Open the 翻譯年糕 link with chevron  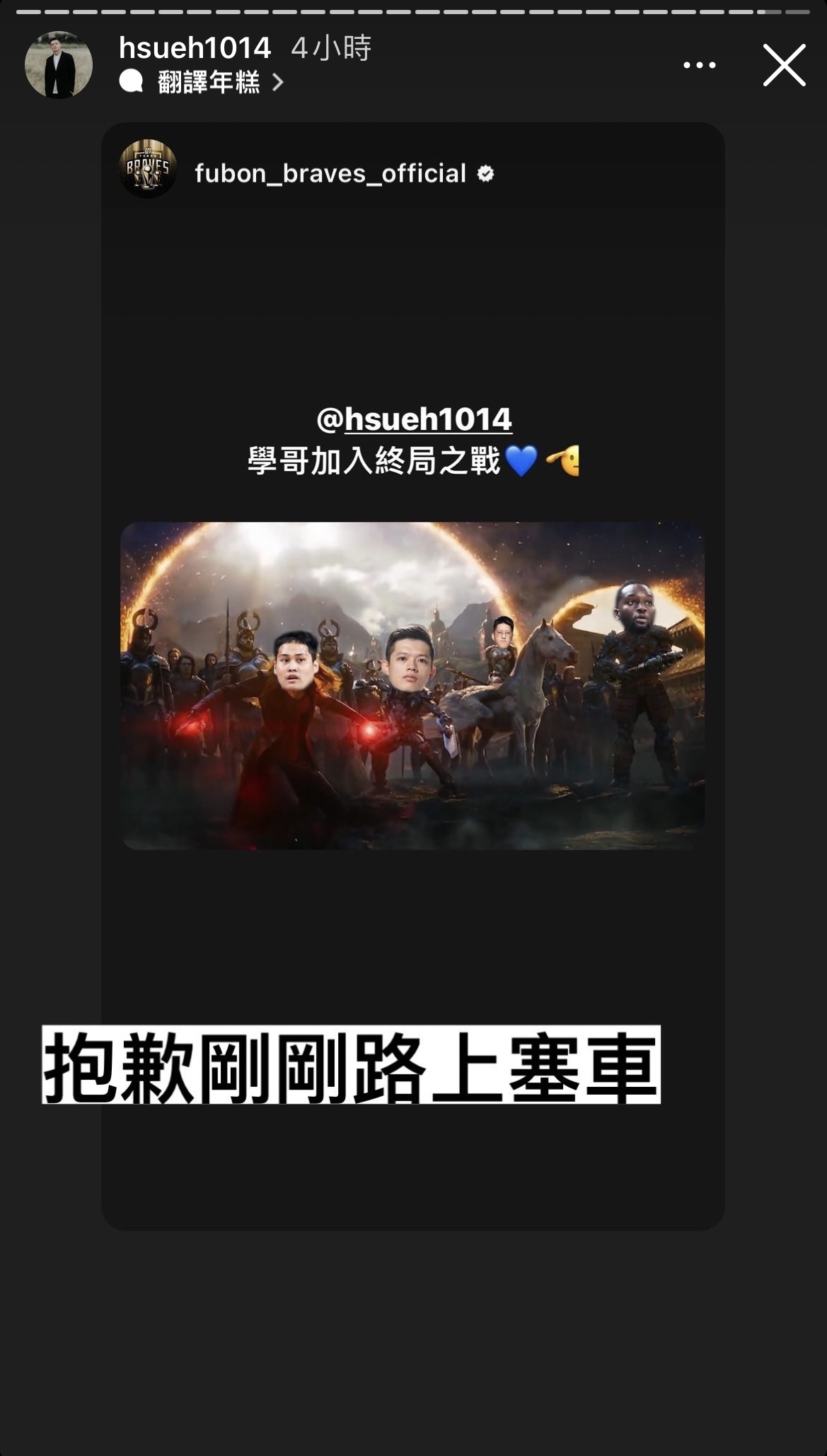tap(202, 83)
